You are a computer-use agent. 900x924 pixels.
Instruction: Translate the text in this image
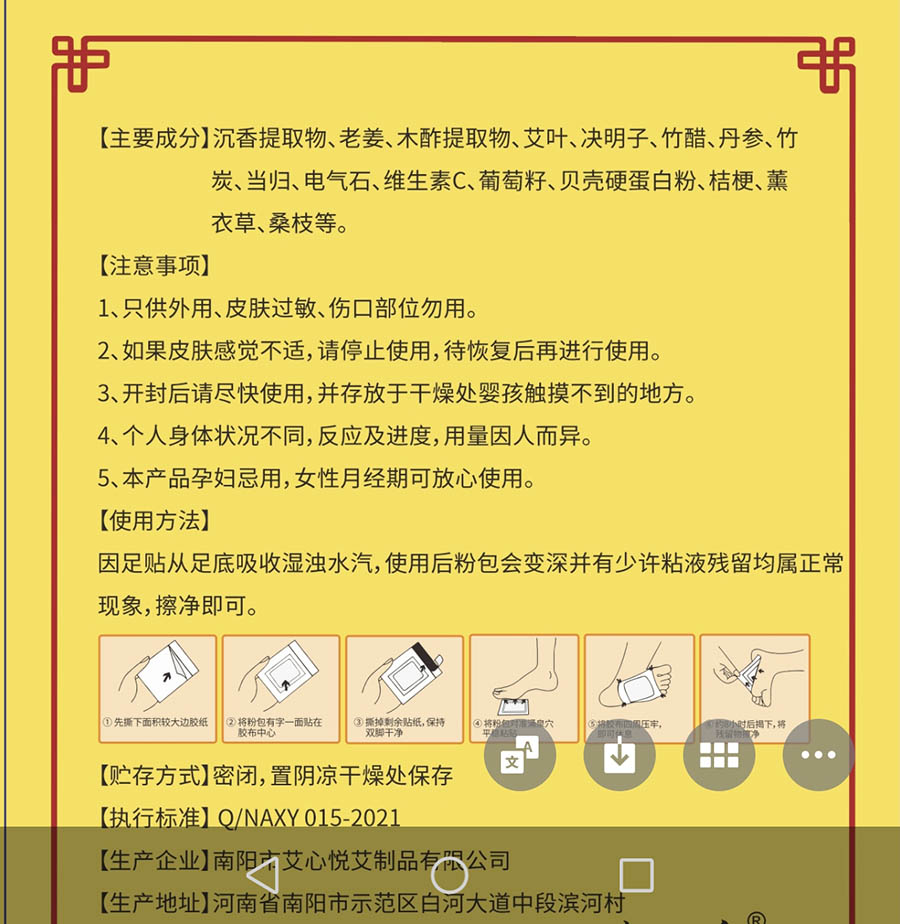[520, 754]
